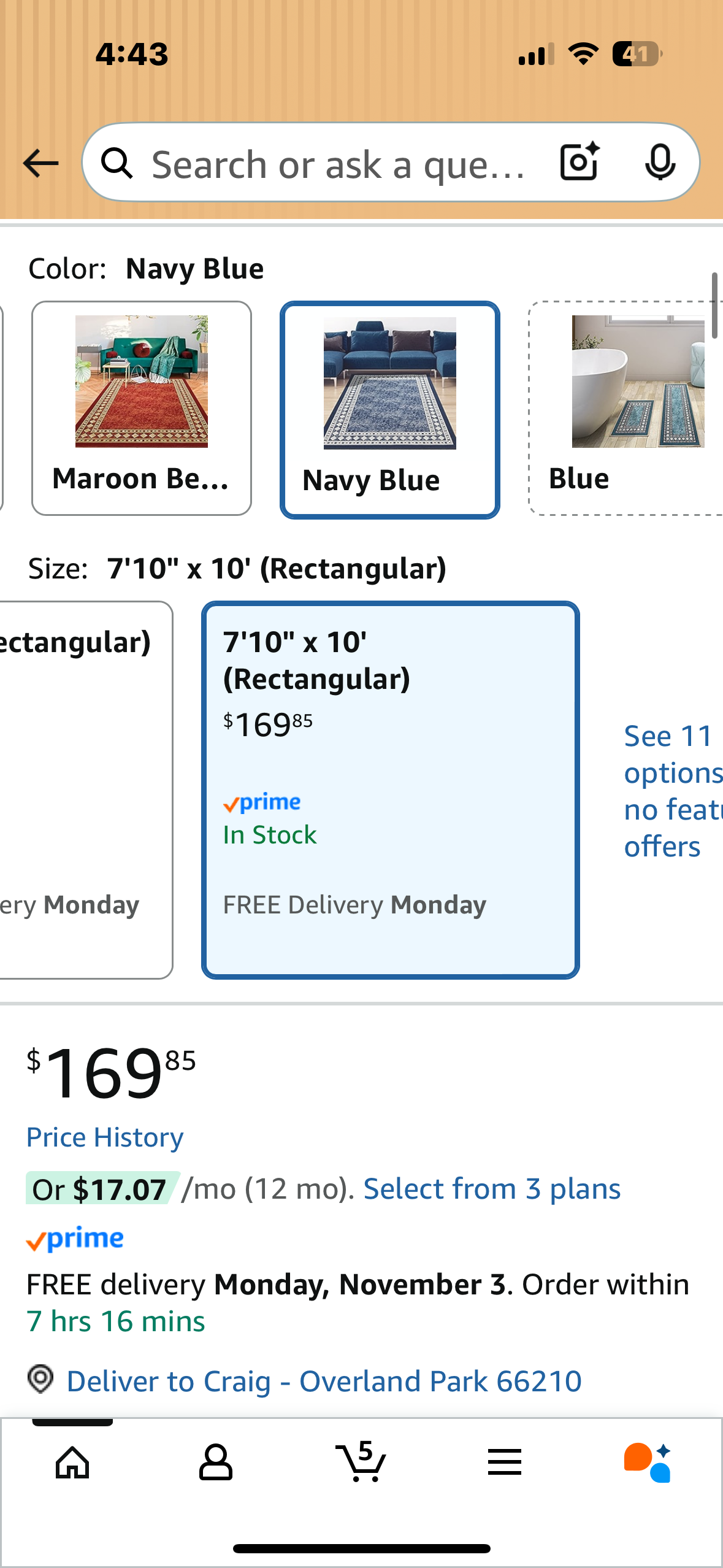Image resolution: width=723 pixels, height=1568 pixels.
Task: Pick the partially visible rectangular size card
Action: (86, 790)
